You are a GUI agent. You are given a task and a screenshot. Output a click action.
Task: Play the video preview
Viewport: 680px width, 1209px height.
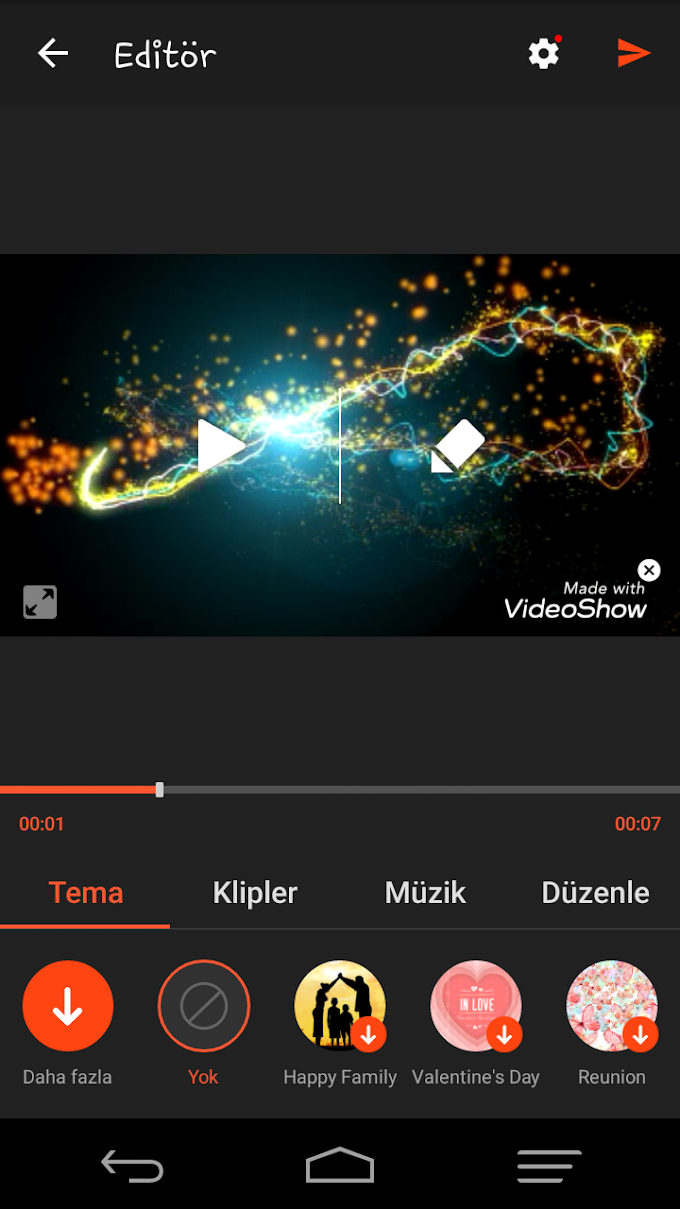coord(221,446)
